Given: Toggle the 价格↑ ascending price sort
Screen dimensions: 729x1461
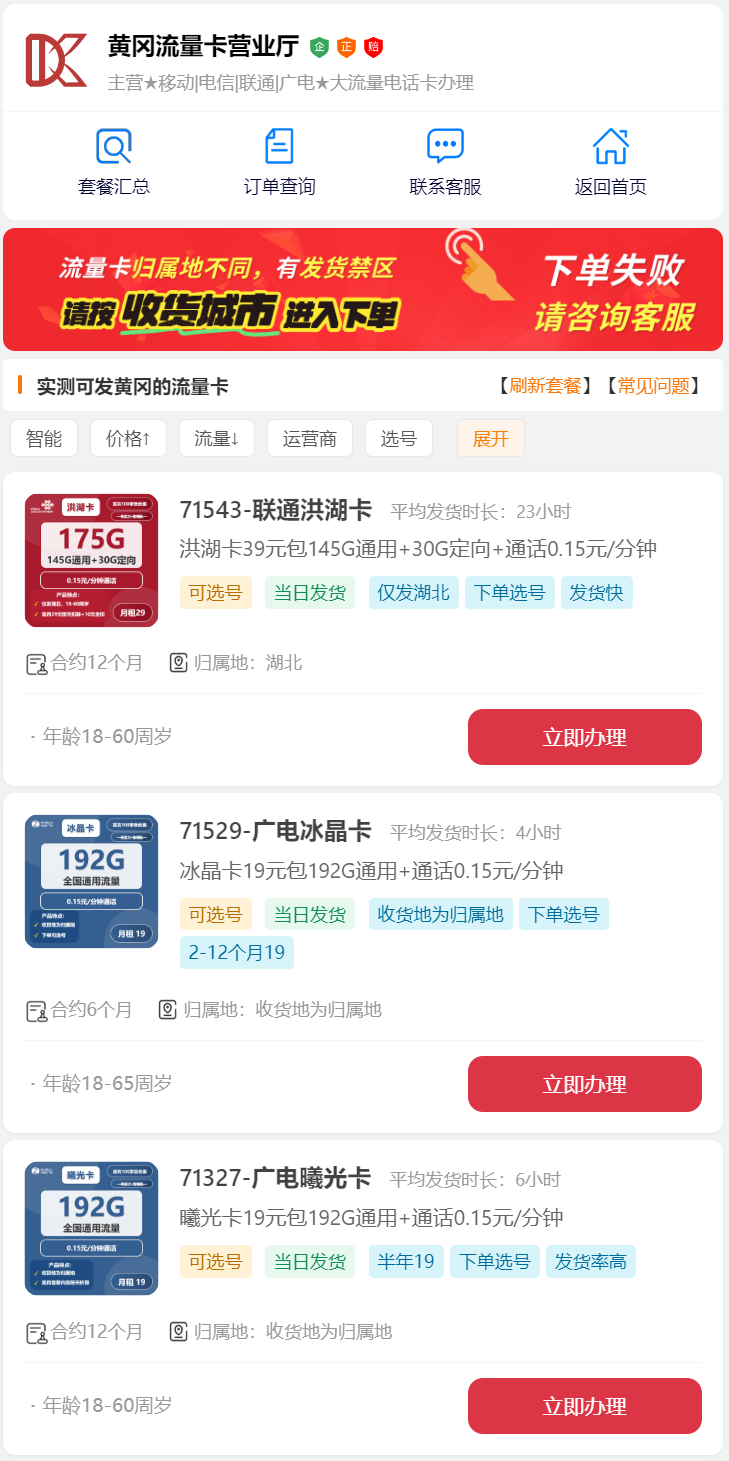Looking at the screenshot, I should (x=127, y=438).
